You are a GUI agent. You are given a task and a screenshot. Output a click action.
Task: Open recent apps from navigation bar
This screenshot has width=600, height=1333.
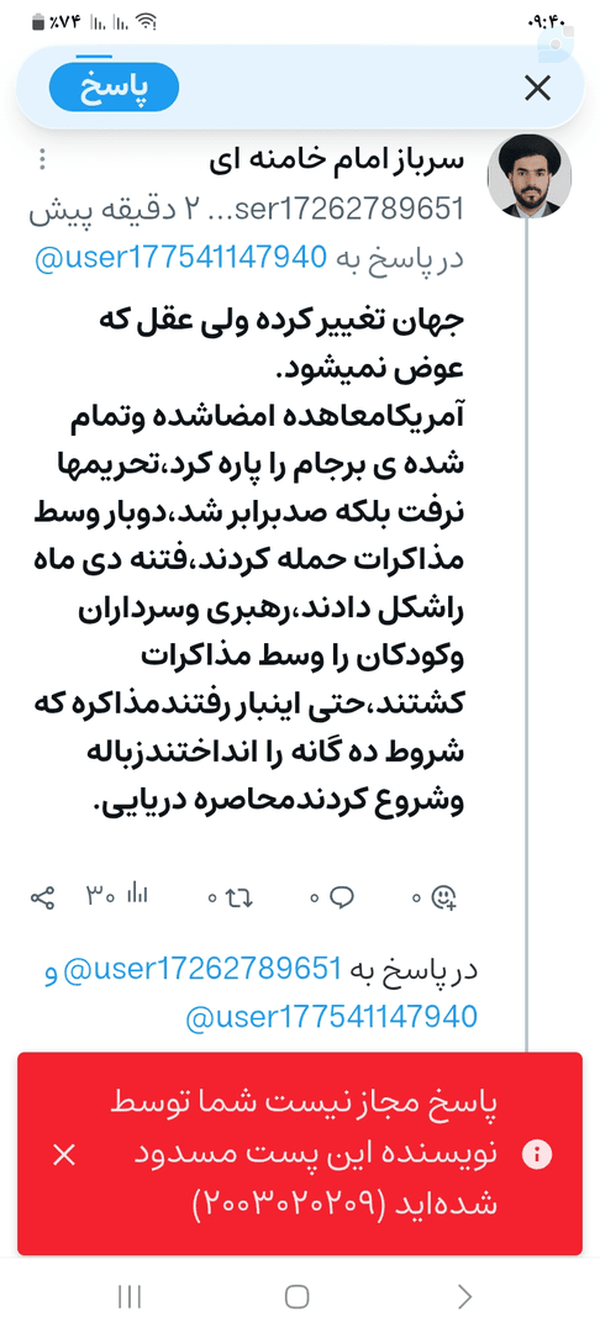tap(128, 1297)
